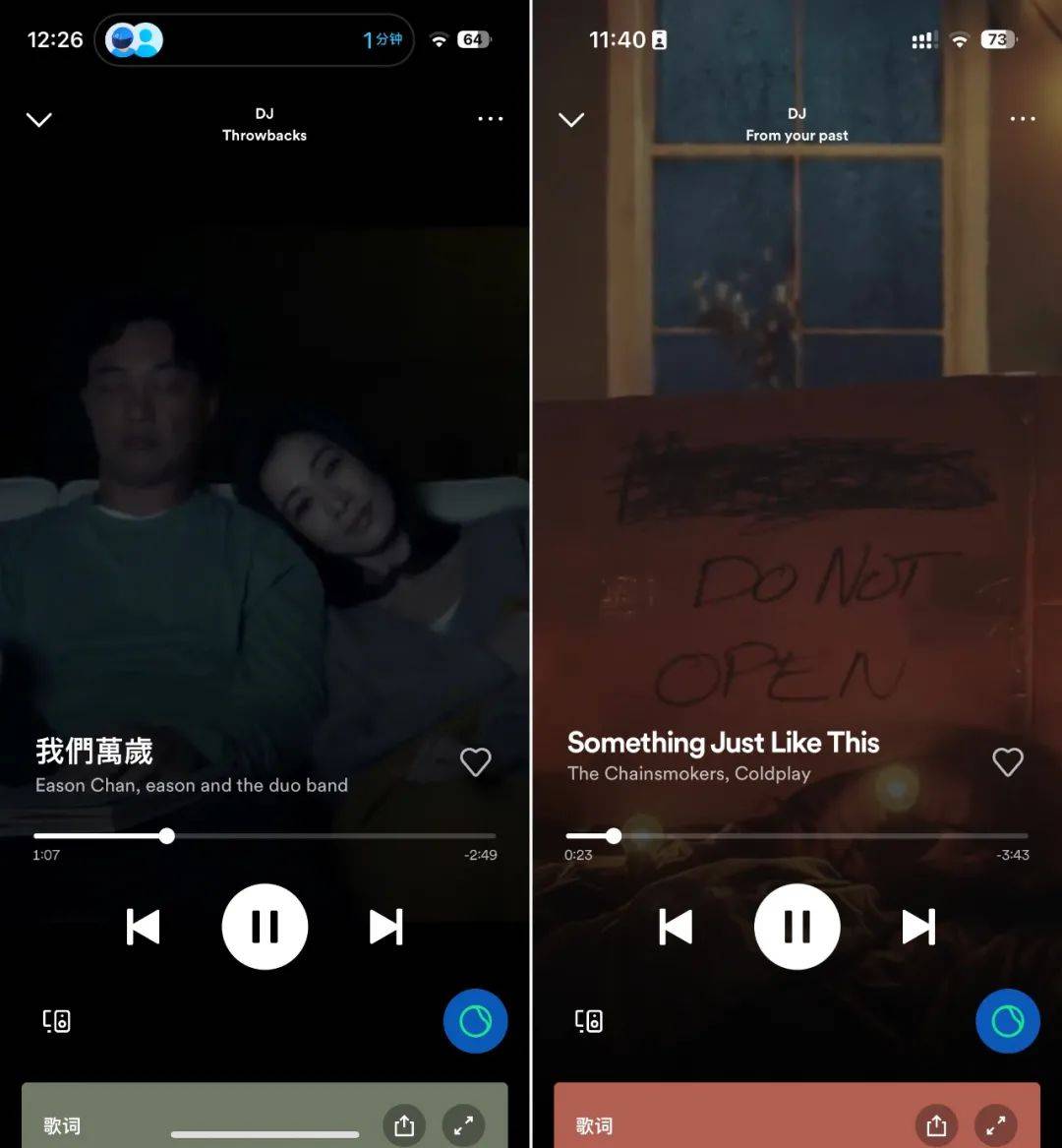
Task: Share lyrics of Something Just Like This
Action: (936, 1125)
